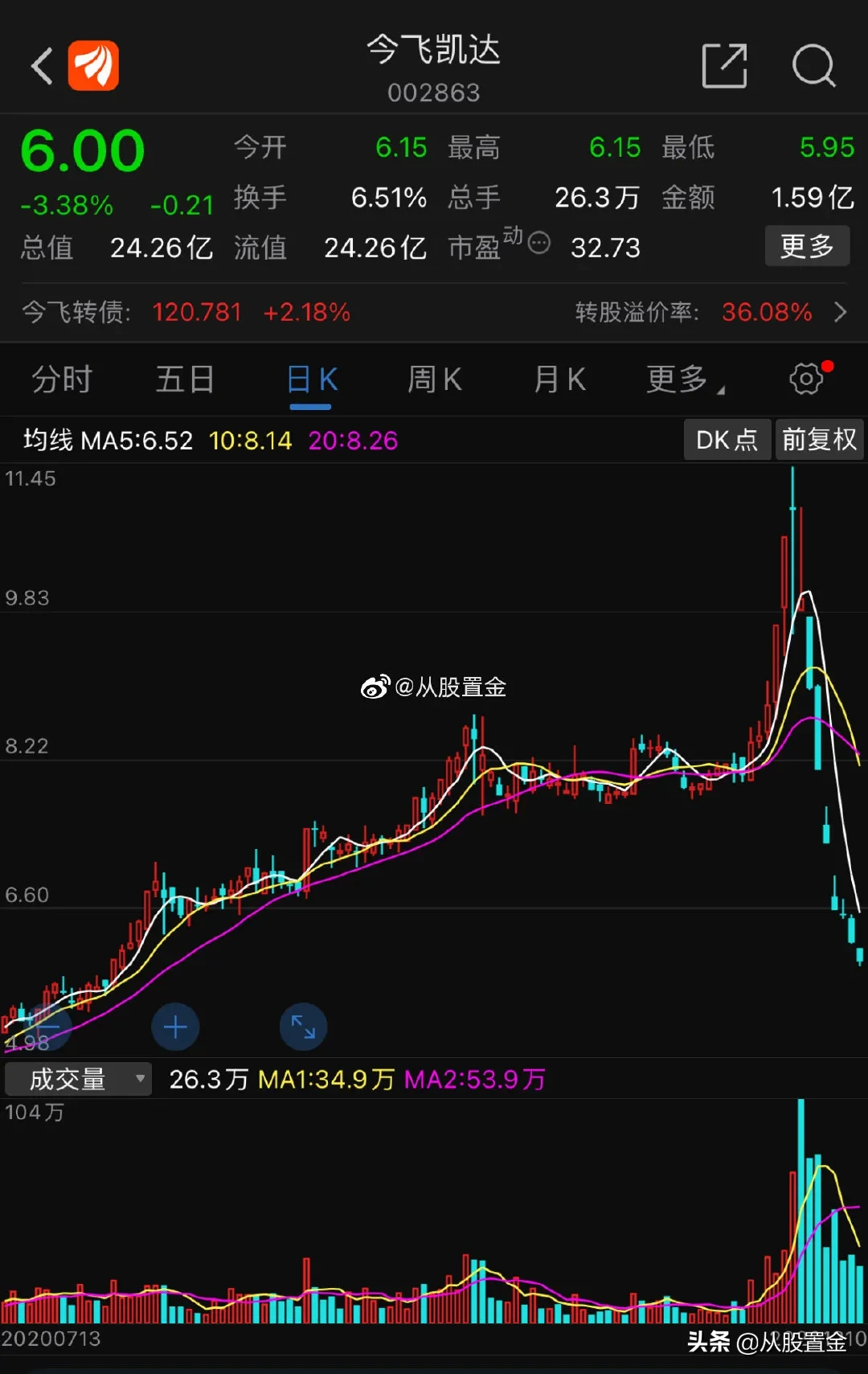Switch to the 周K chart tab

click(x=435, y=379)
